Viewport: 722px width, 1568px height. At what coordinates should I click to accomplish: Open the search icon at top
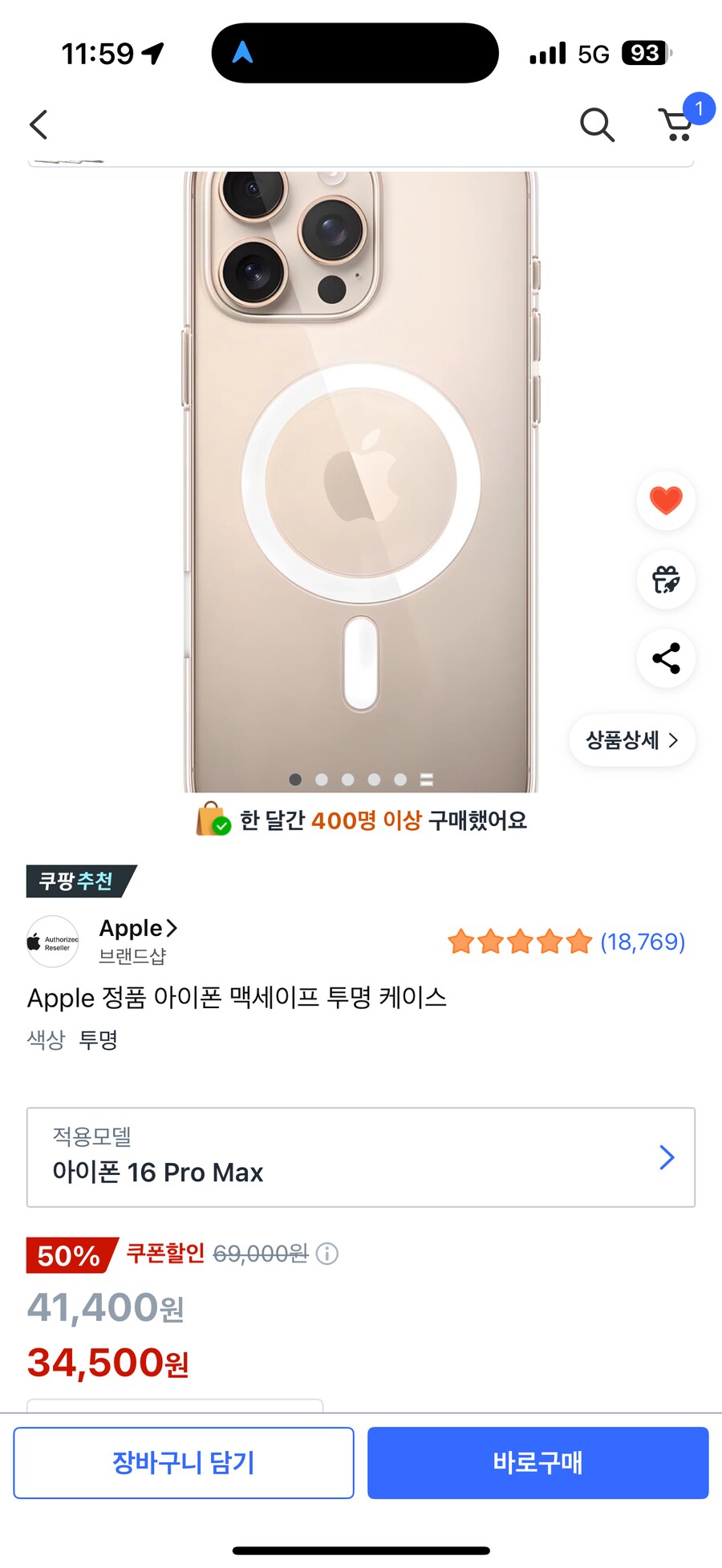(x=597, y=124)
